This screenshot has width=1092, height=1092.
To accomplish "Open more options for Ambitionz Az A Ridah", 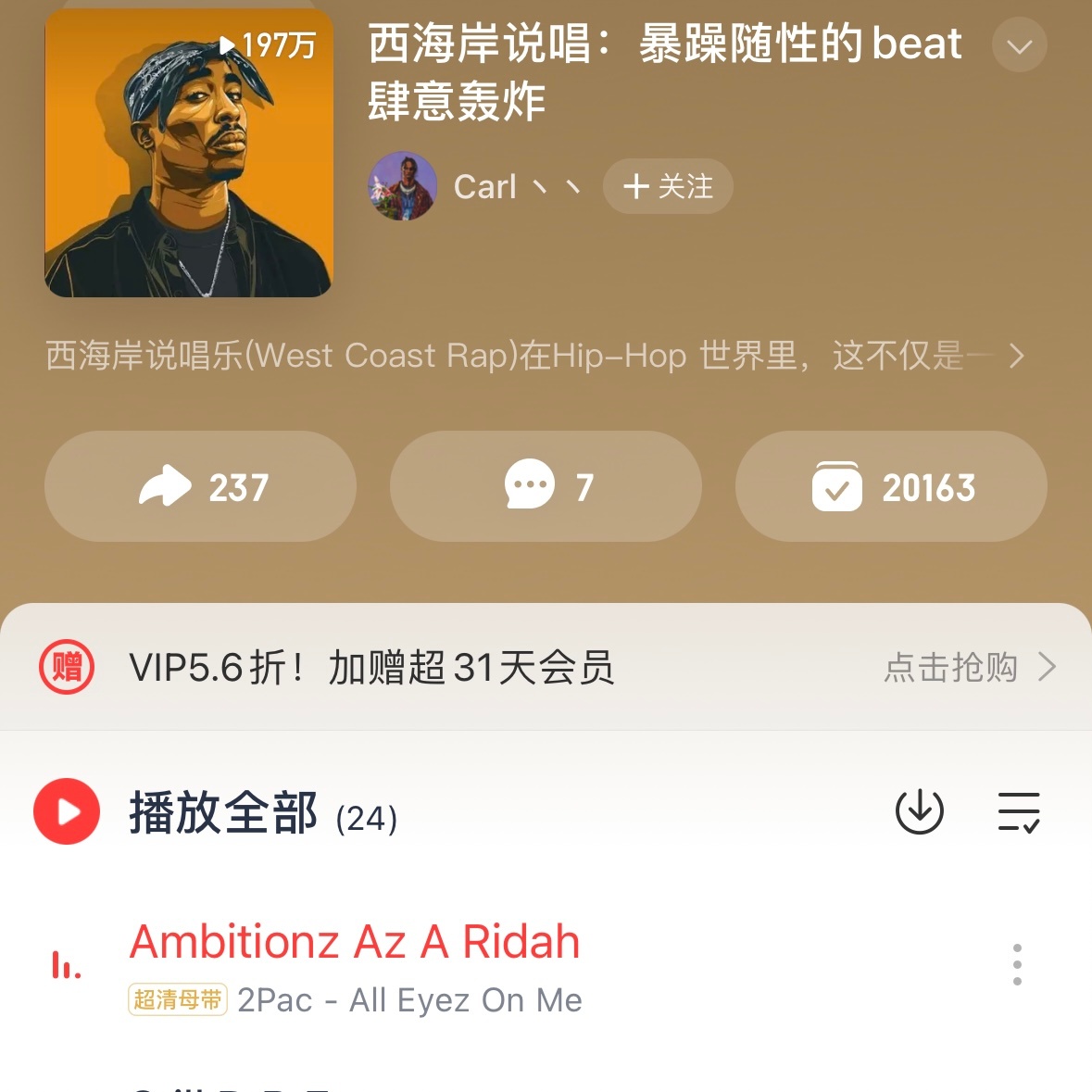I will [x=1017, y=965].
